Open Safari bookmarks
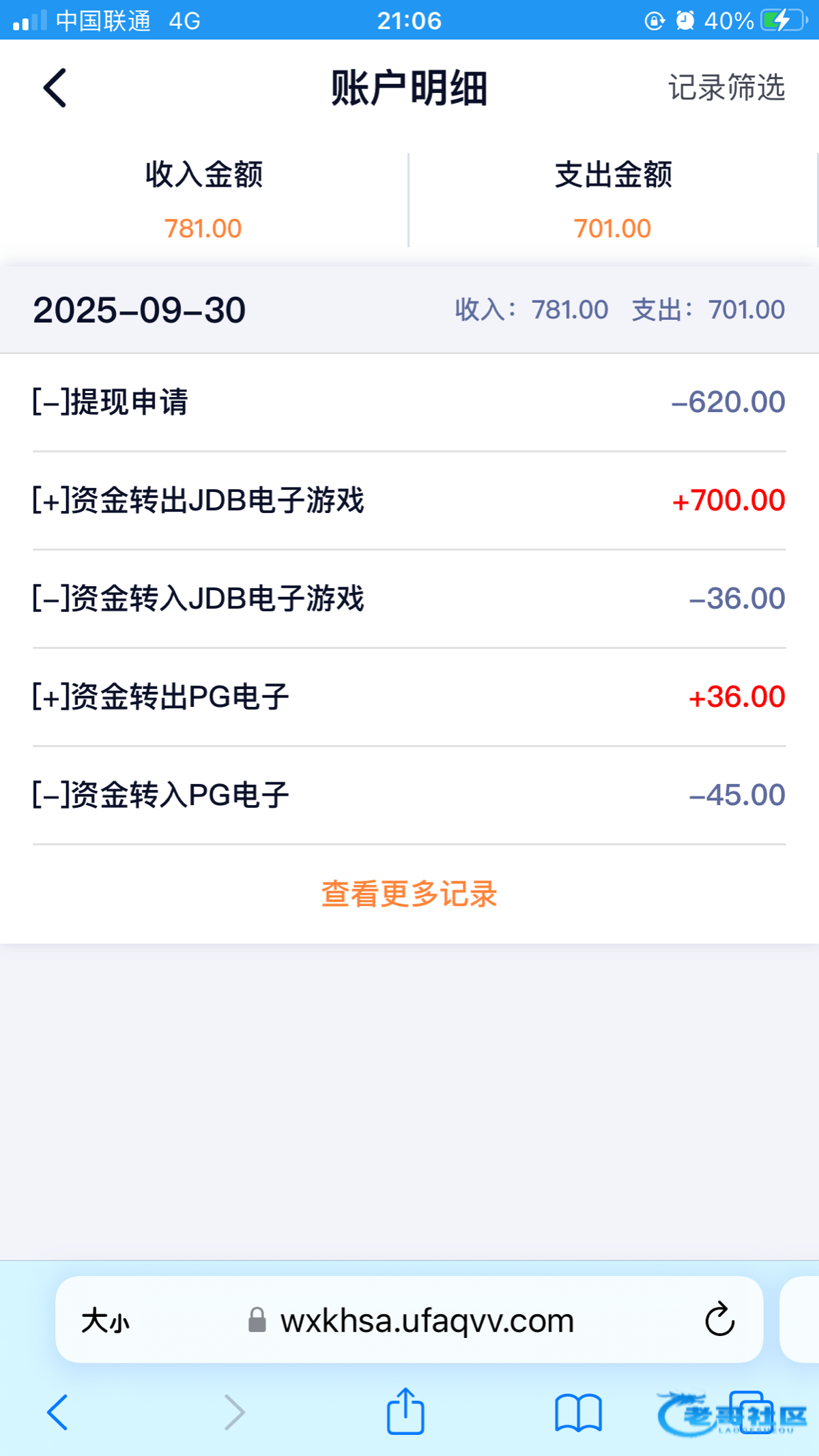 click(x=578, y=1412)
